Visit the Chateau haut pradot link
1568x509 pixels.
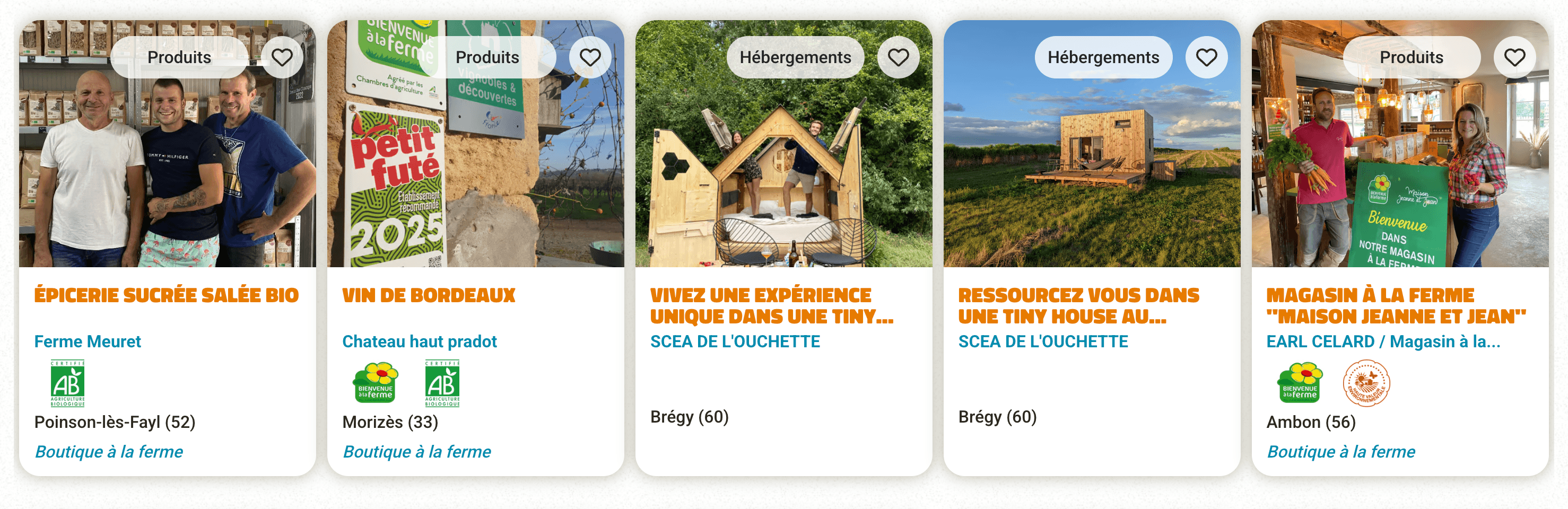tap(420, 342)
